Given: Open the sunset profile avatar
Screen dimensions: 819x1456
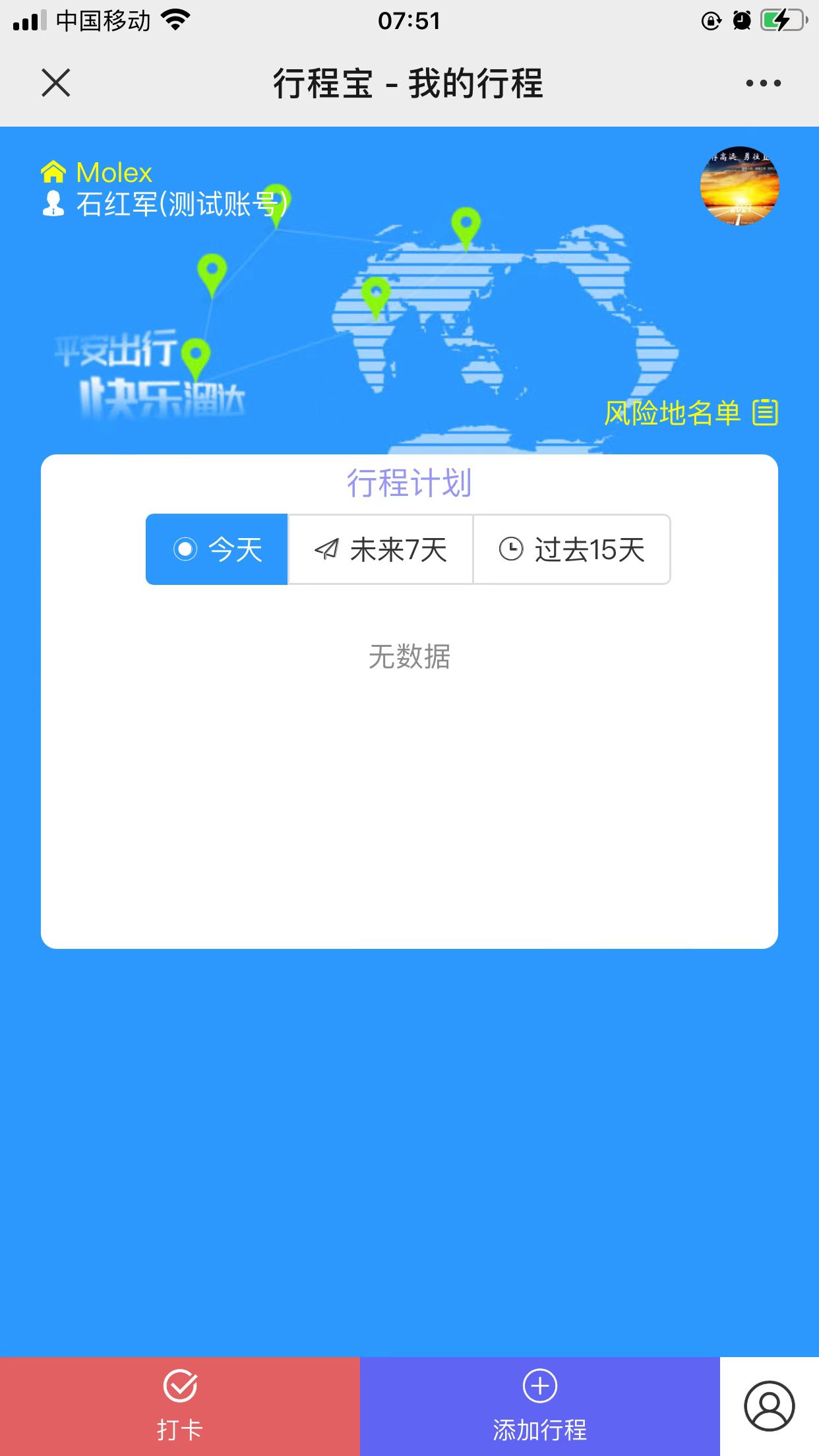Looking at the screenshot, I should pos(739,187).
